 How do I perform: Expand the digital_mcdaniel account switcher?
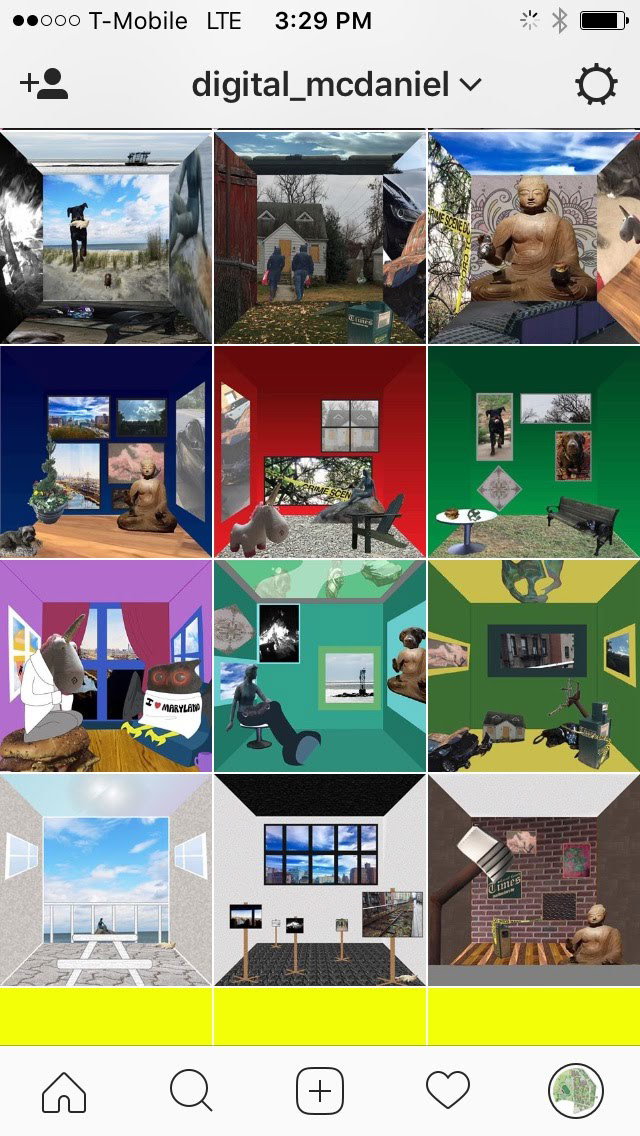click(336, 85)
